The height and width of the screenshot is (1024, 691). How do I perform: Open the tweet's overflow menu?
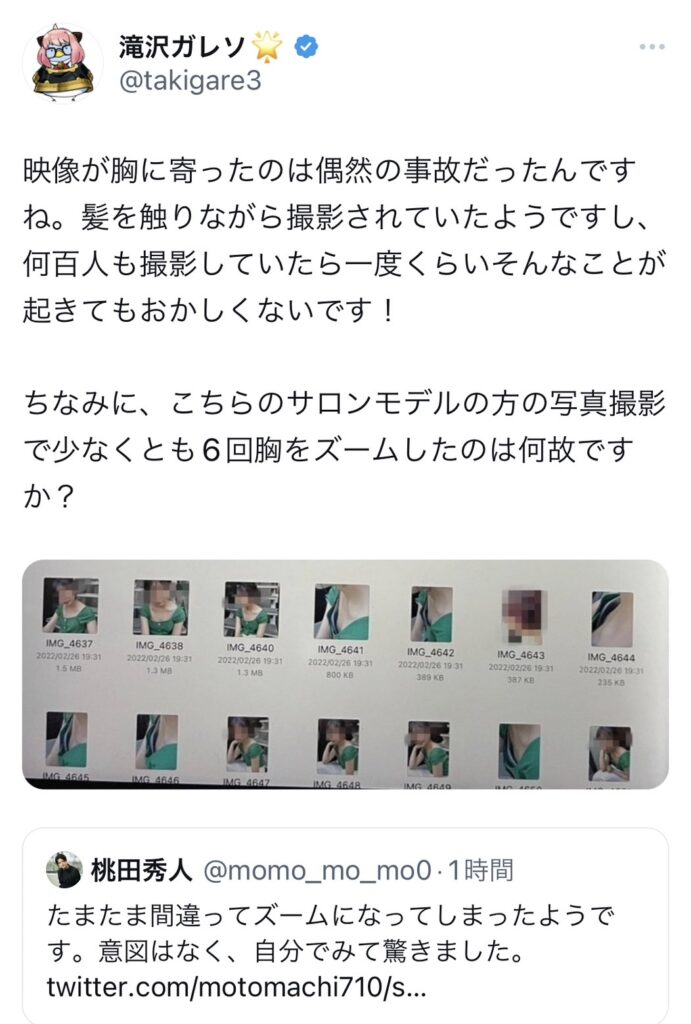651,47
